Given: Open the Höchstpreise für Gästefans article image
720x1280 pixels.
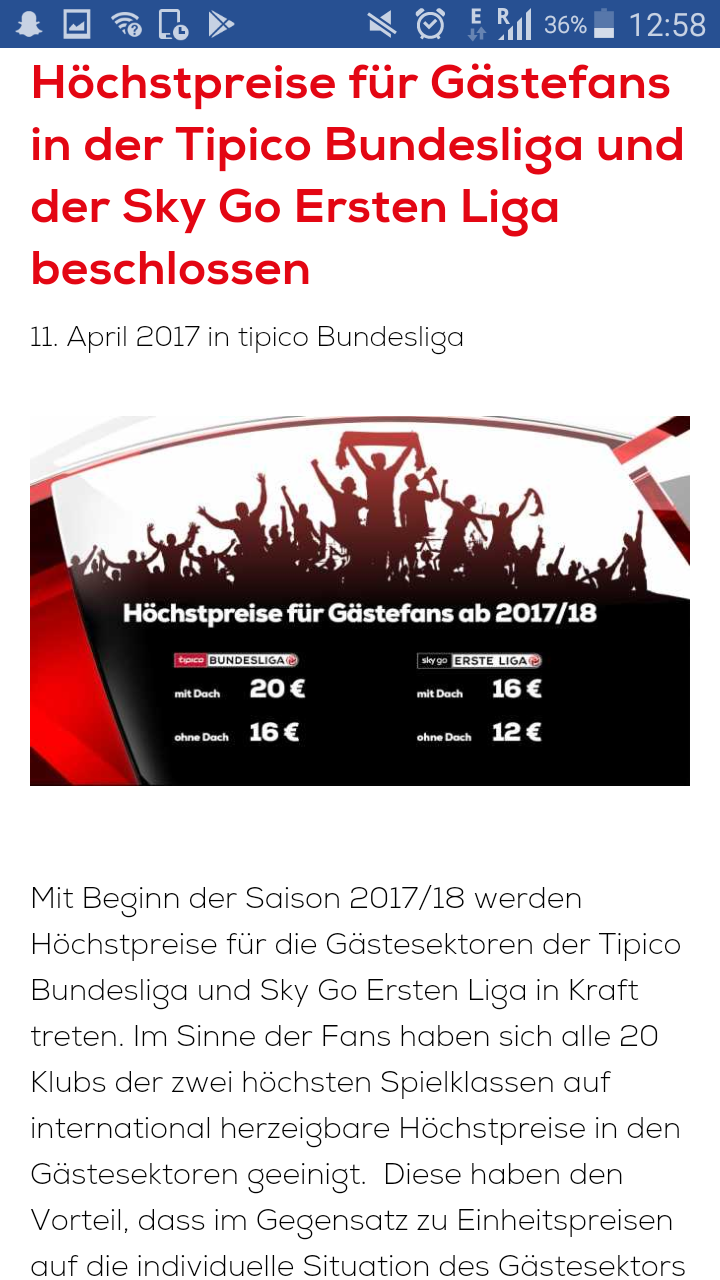Looking at the screenshot, I should (360, 601).
